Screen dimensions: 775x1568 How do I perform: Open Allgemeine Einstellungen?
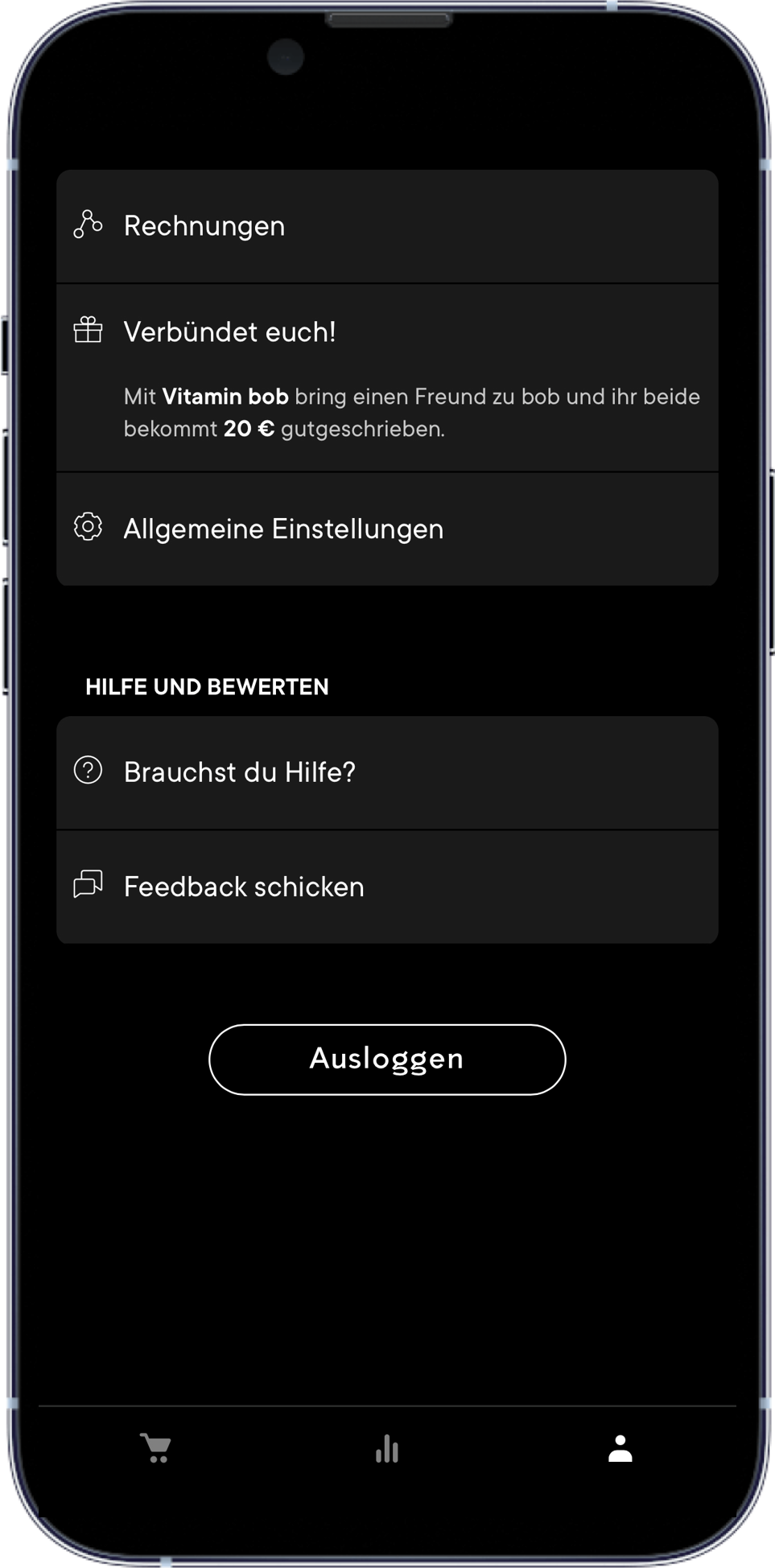click(386, 529)
